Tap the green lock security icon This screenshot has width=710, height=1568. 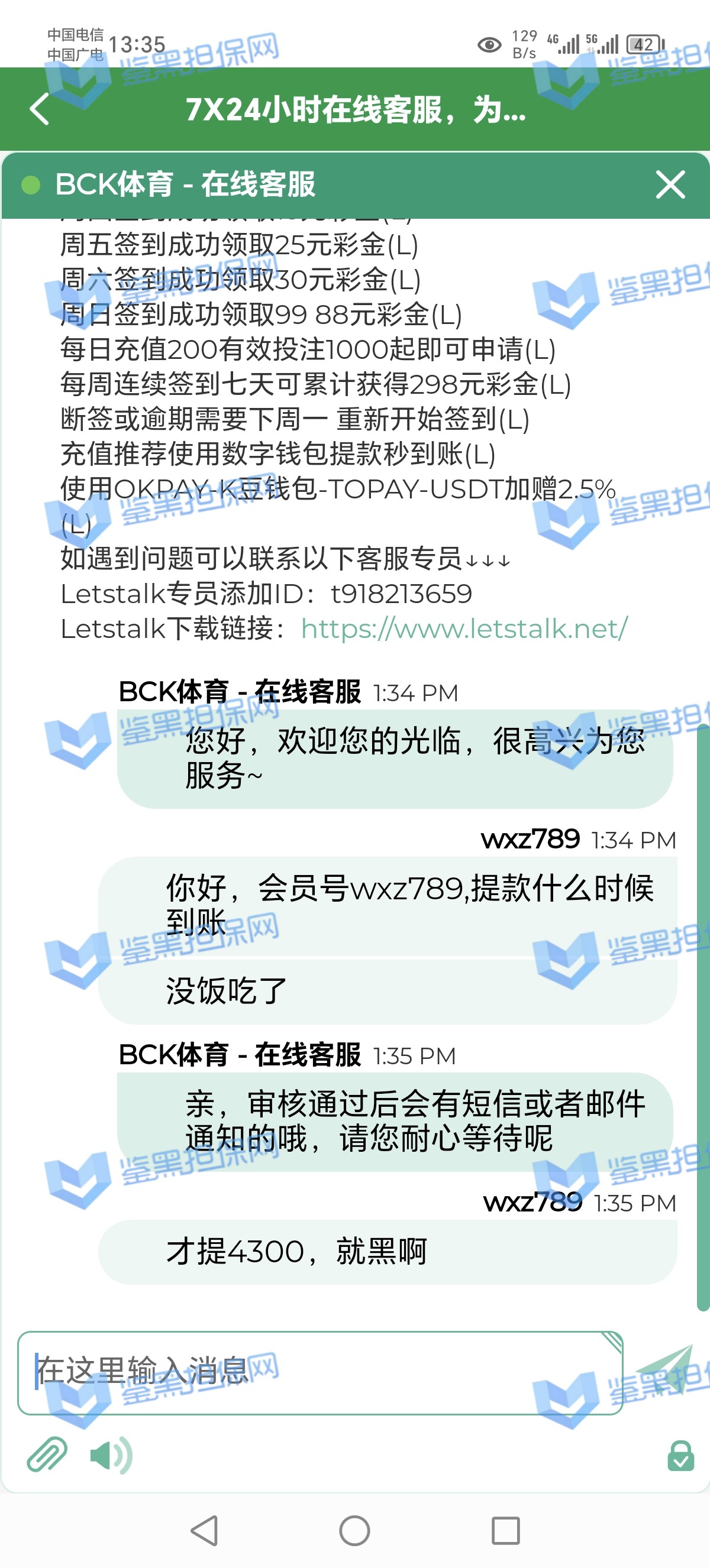pos(680,1456)
